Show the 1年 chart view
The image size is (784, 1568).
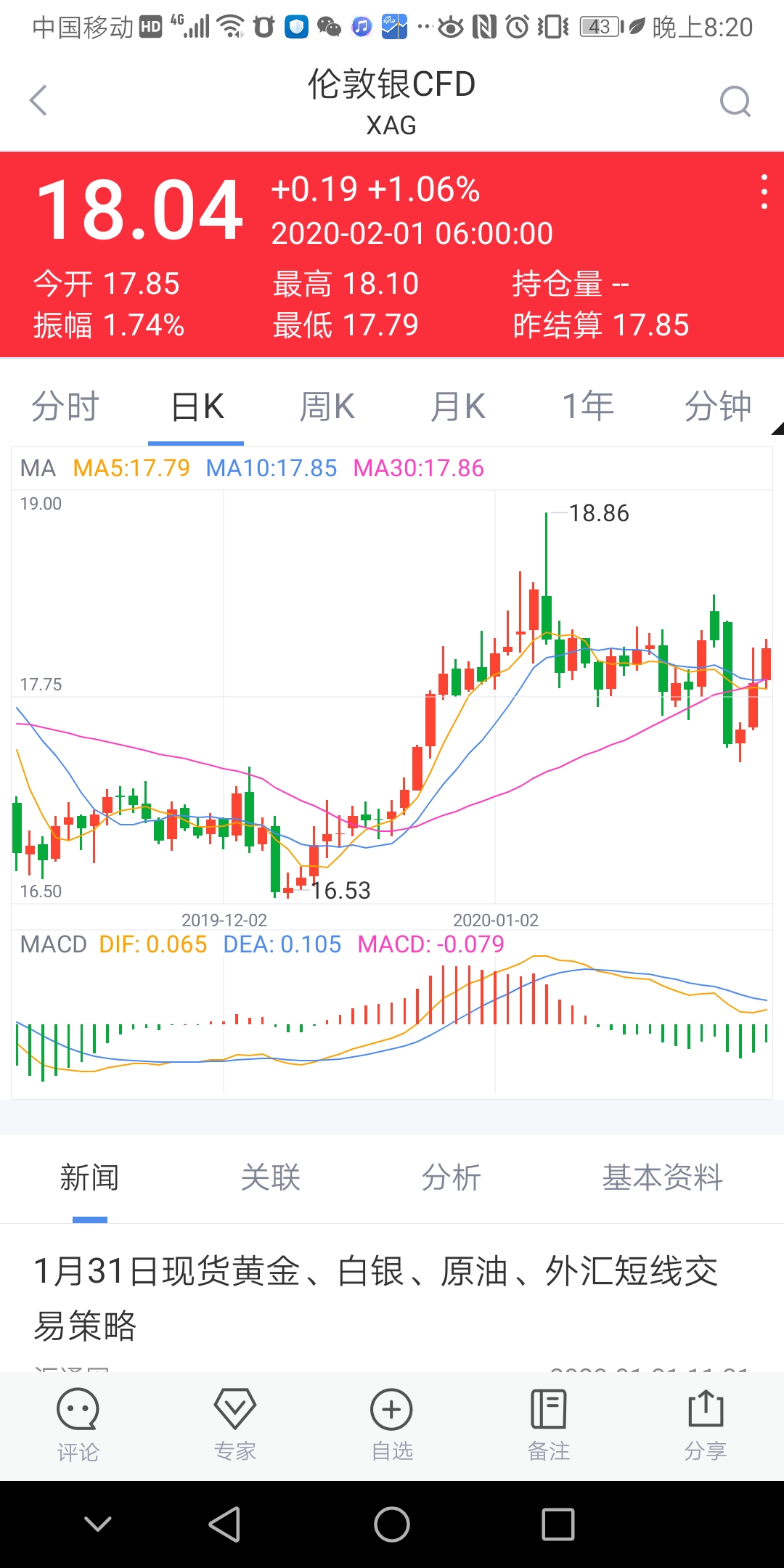pos(588,407)
